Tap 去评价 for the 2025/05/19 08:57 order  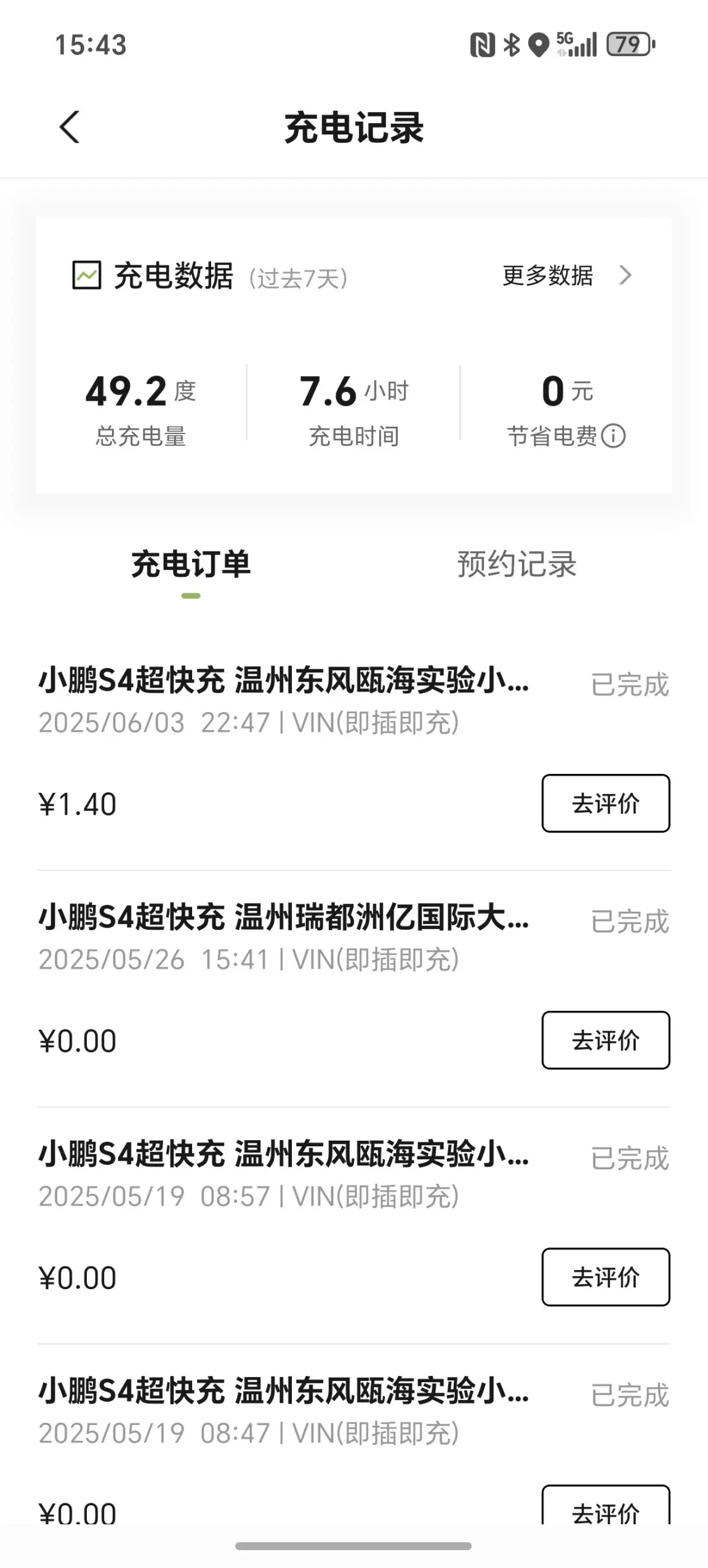click(x=606, y=1277)
